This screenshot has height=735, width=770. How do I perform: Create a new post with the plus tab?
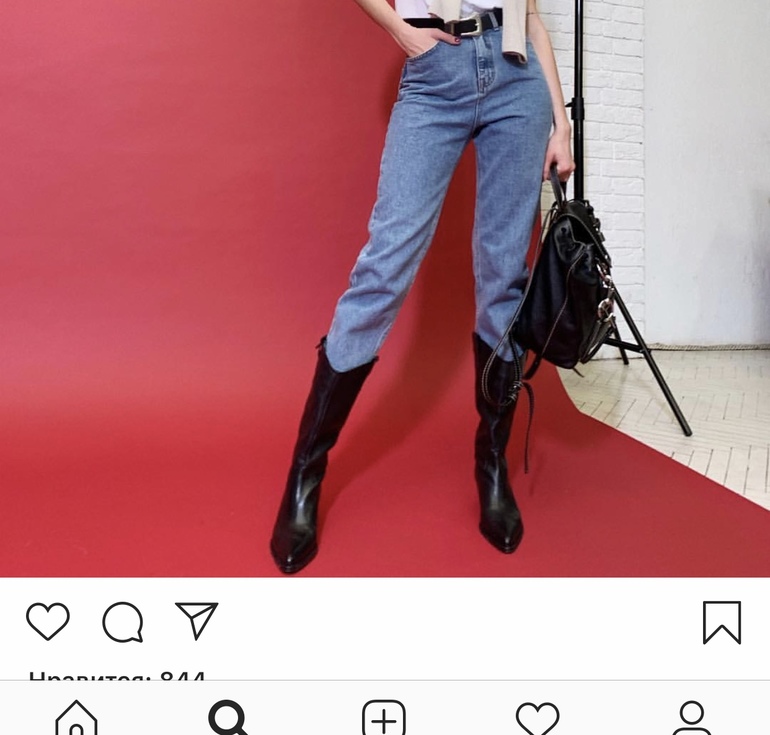coord(383,717)
